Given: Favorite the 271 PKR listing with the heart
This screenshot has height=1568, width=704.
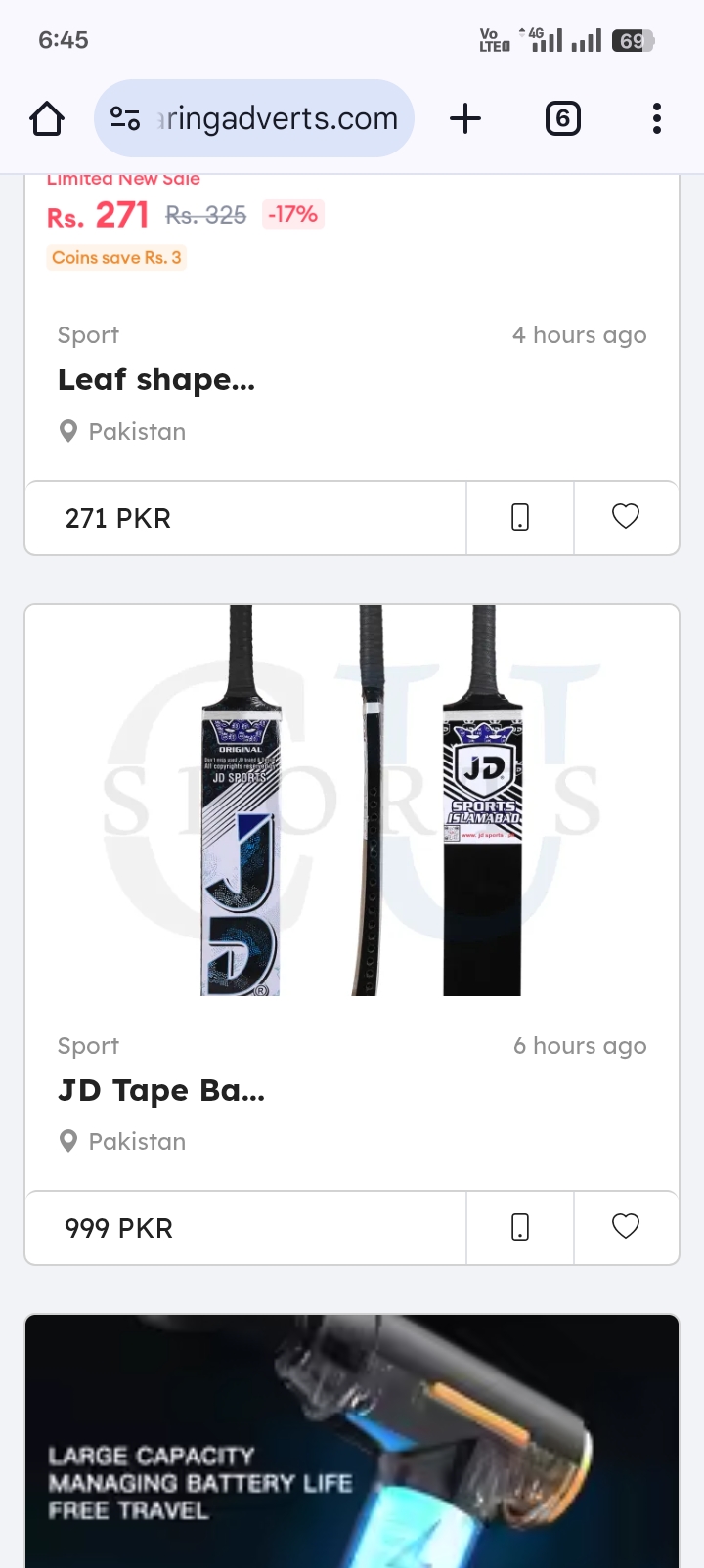Looking at the screenshot, I should pos(626,517).
